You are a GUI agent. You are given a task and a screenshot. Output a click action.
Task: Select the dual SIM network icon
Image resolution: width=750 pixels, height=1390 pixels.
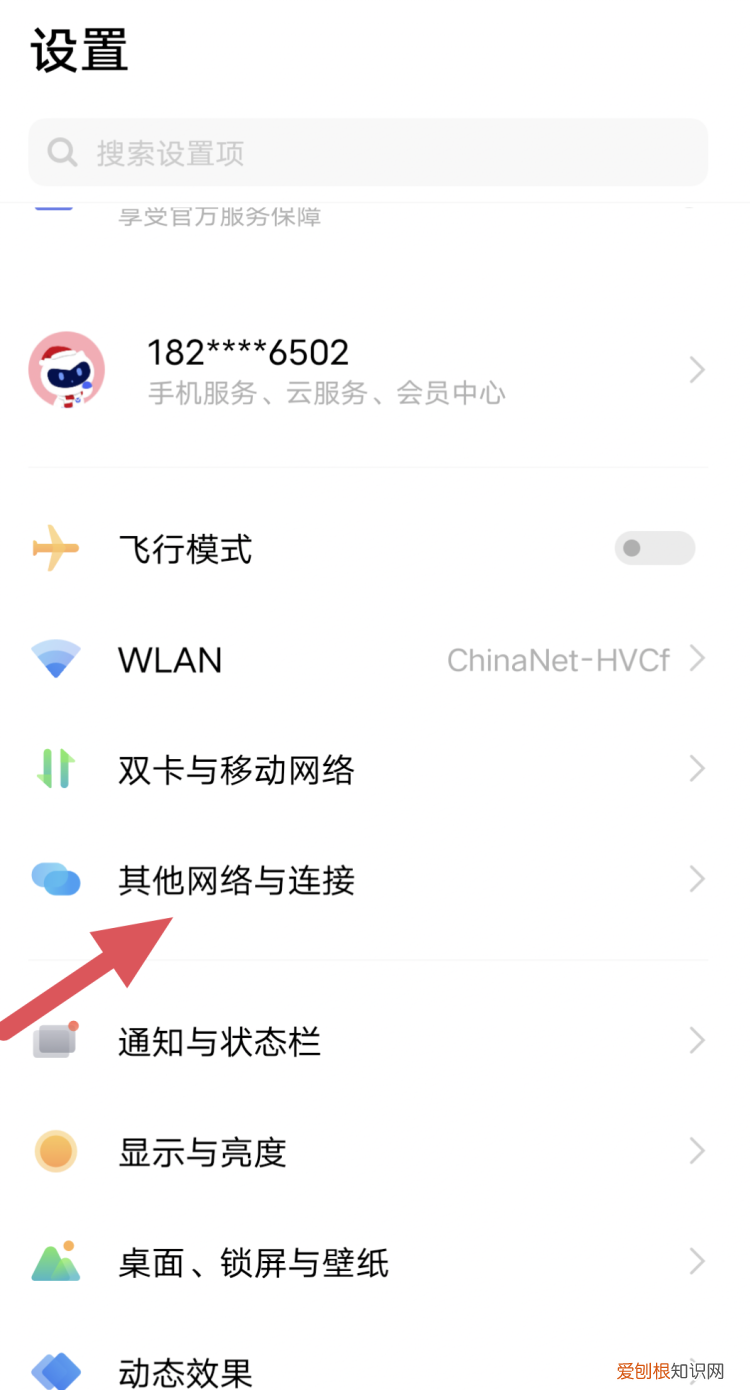pyautogui.click(x=57, y=769)
